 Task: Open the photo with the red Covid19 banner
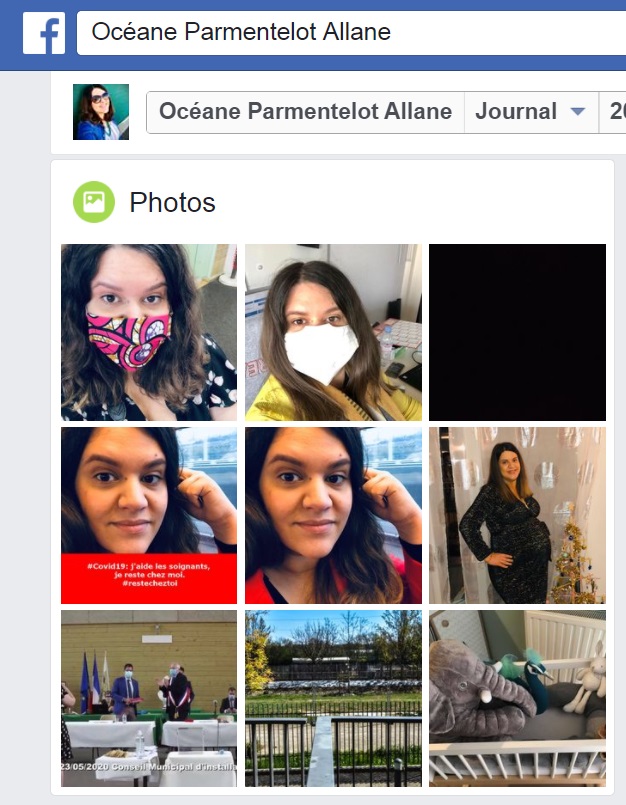click(x=149, y=515)
